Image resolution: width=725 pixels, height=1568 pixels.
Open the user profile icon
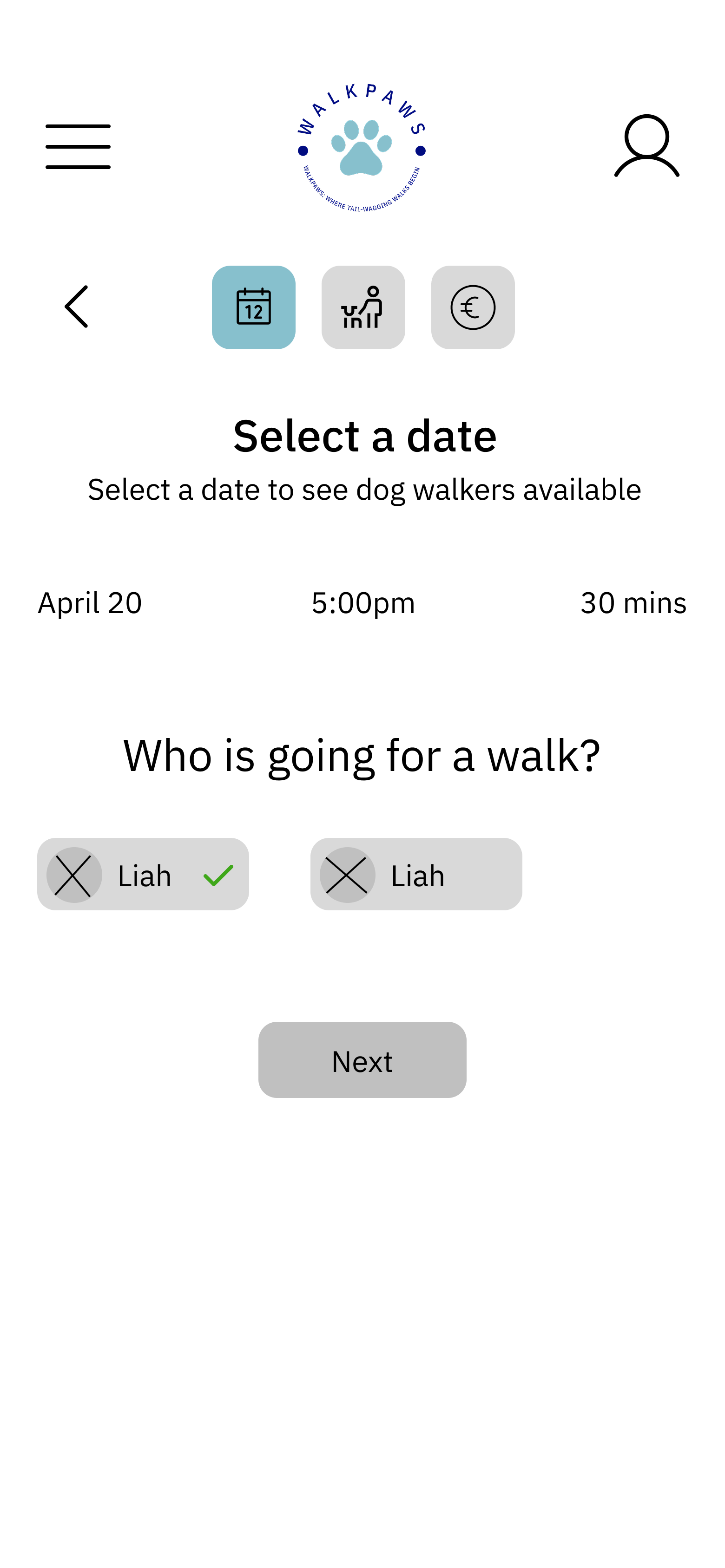647,147
